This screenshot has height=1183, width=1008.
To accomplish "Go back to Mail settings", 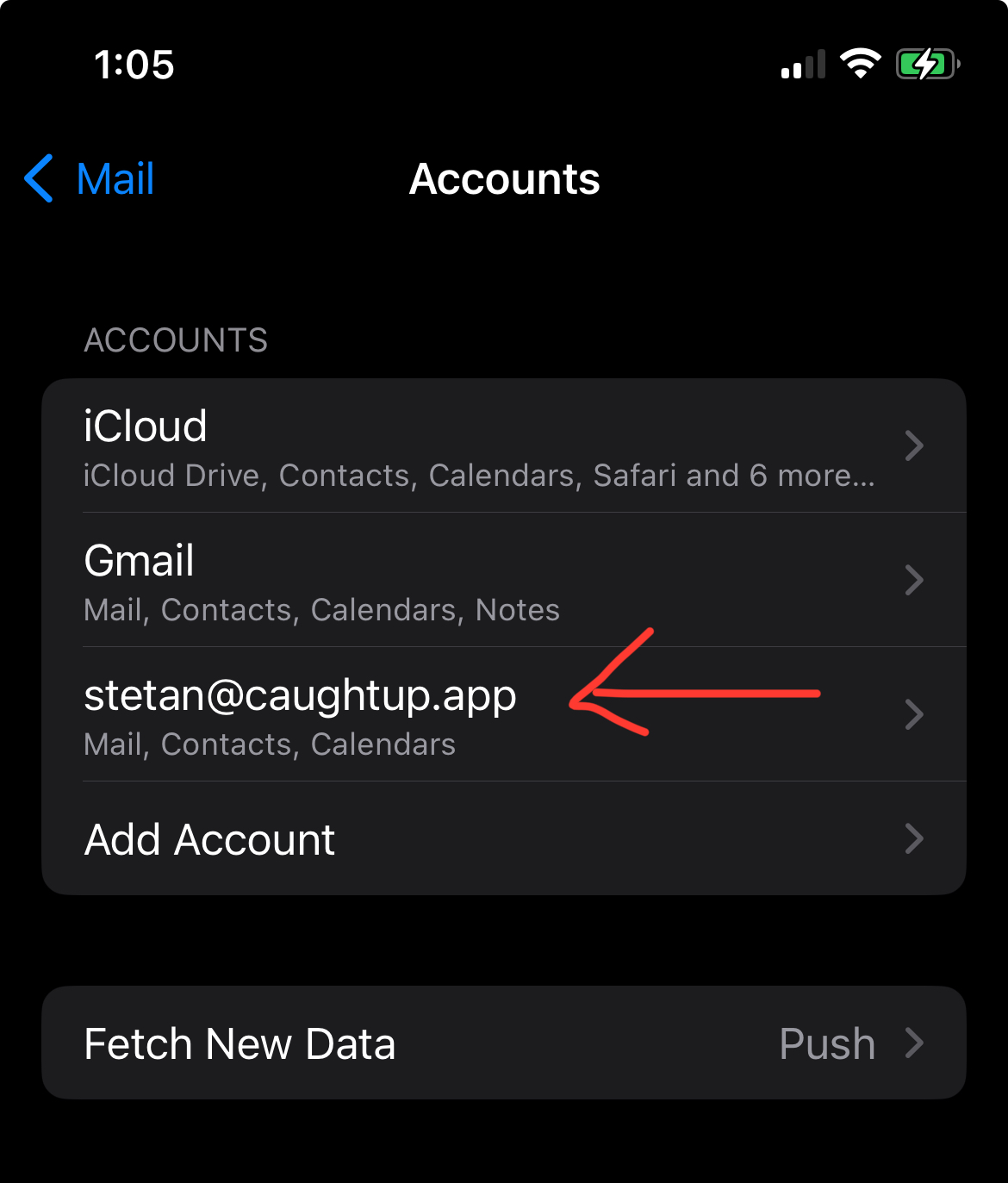I will [x=90, y=179].
